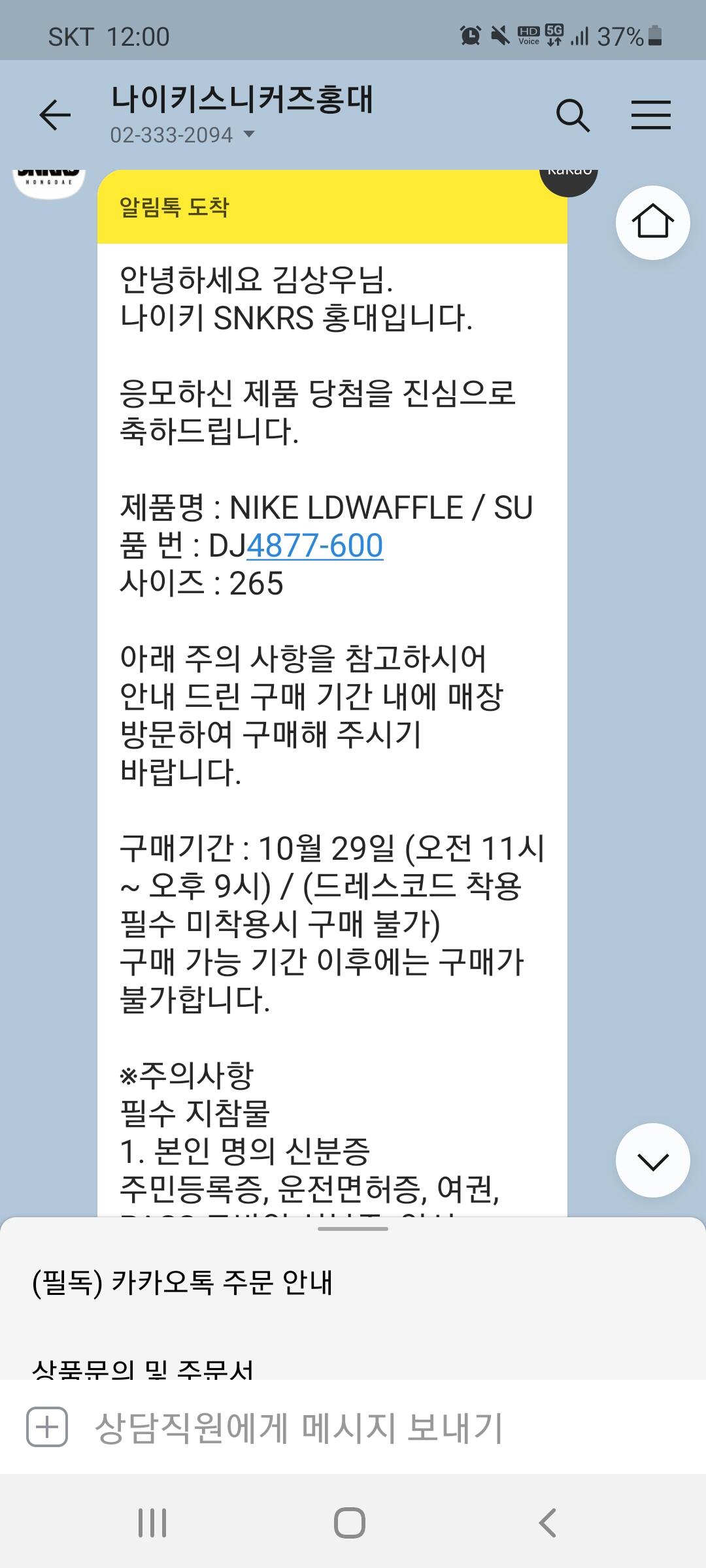This screenshot has height=1568, width=706.
Task: Open the linked product number 4877-600
Action: click(314, 546)
